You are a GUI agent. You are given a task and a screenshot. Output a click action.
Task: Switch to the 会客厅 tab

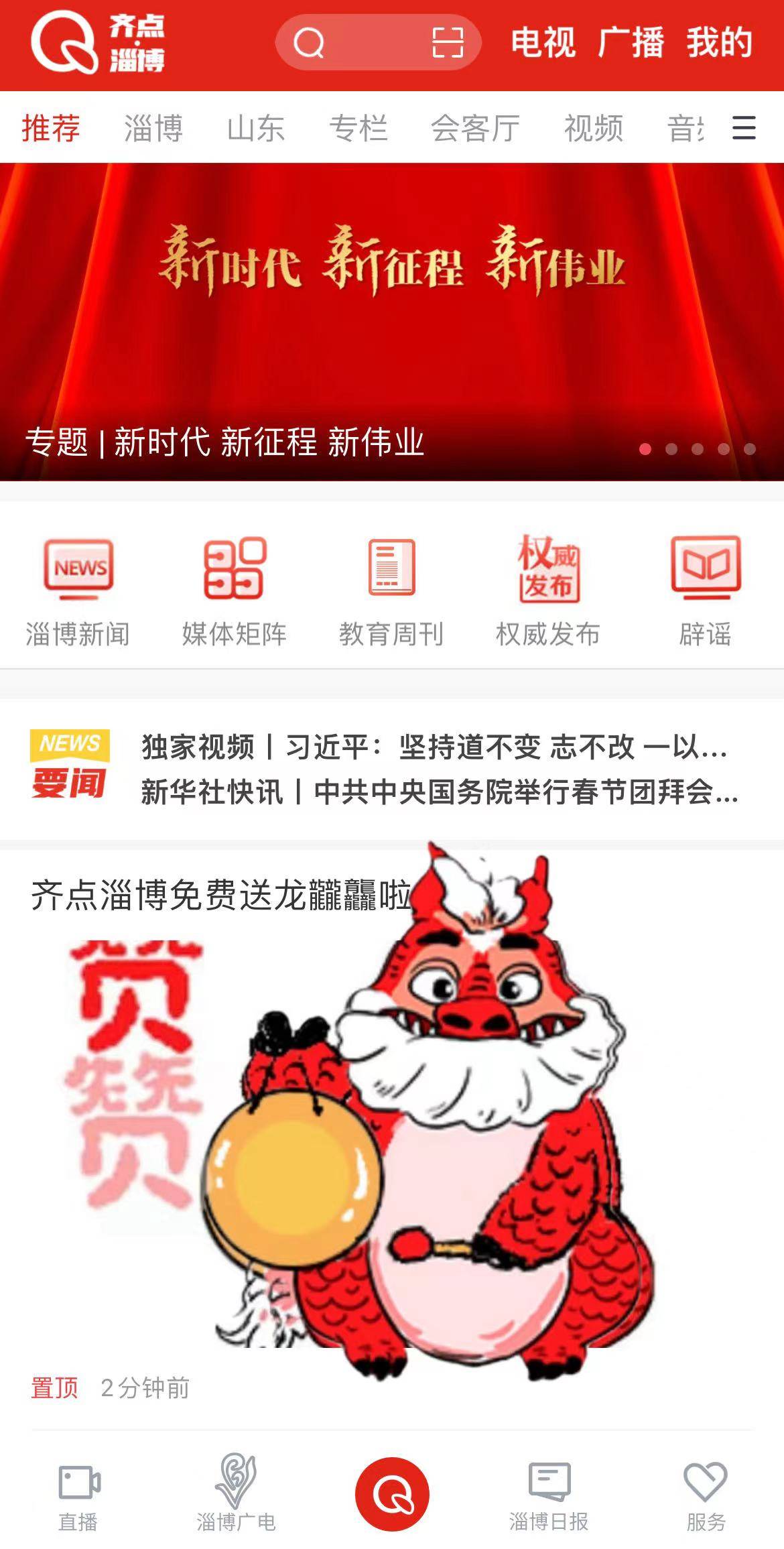point(475,128)
